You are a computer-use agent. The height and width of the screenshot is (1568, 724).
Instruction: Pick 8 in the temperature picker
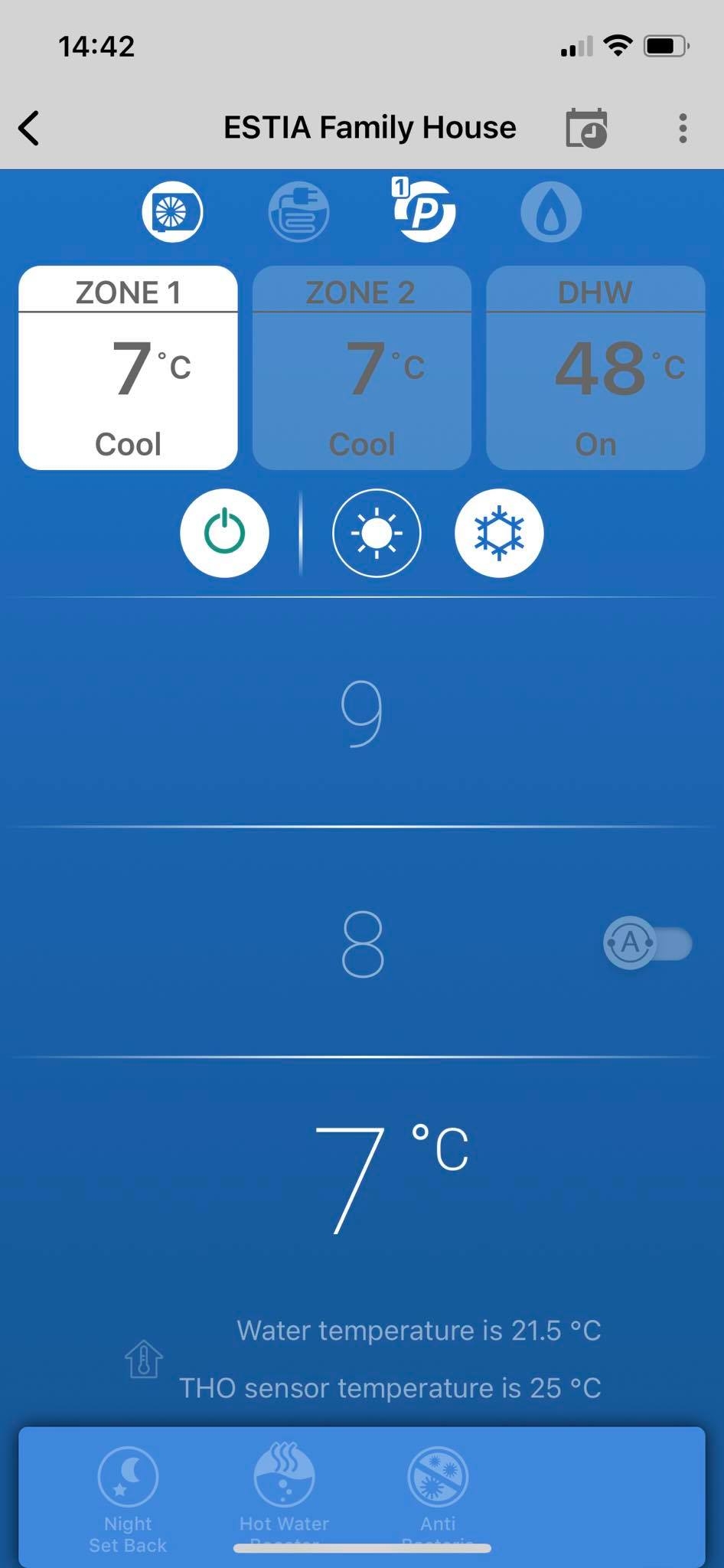click(x=361, y=943)
